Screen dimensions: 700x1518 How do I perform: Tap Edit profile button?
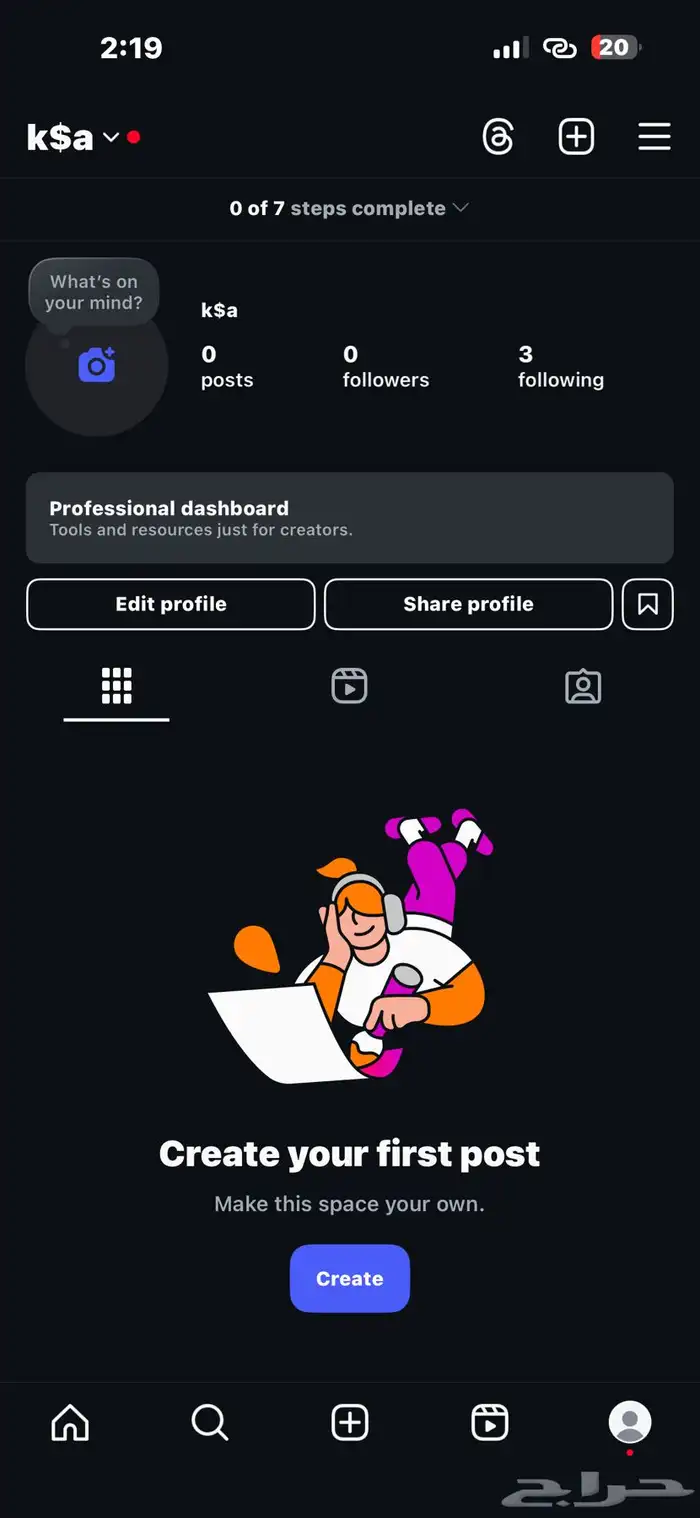click(171, 604)
